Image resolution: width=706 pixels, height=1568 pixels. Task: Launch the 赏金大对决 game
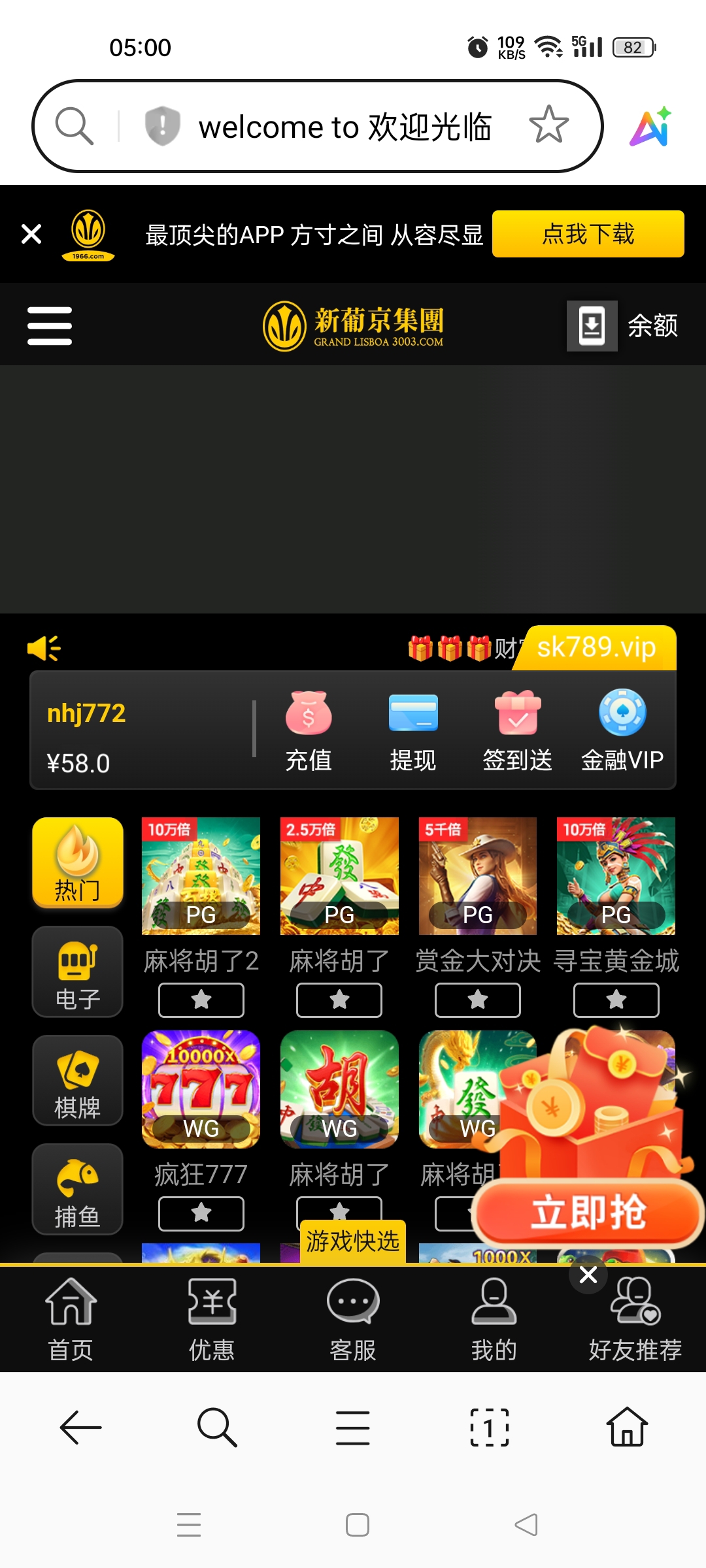coord(478,875)
